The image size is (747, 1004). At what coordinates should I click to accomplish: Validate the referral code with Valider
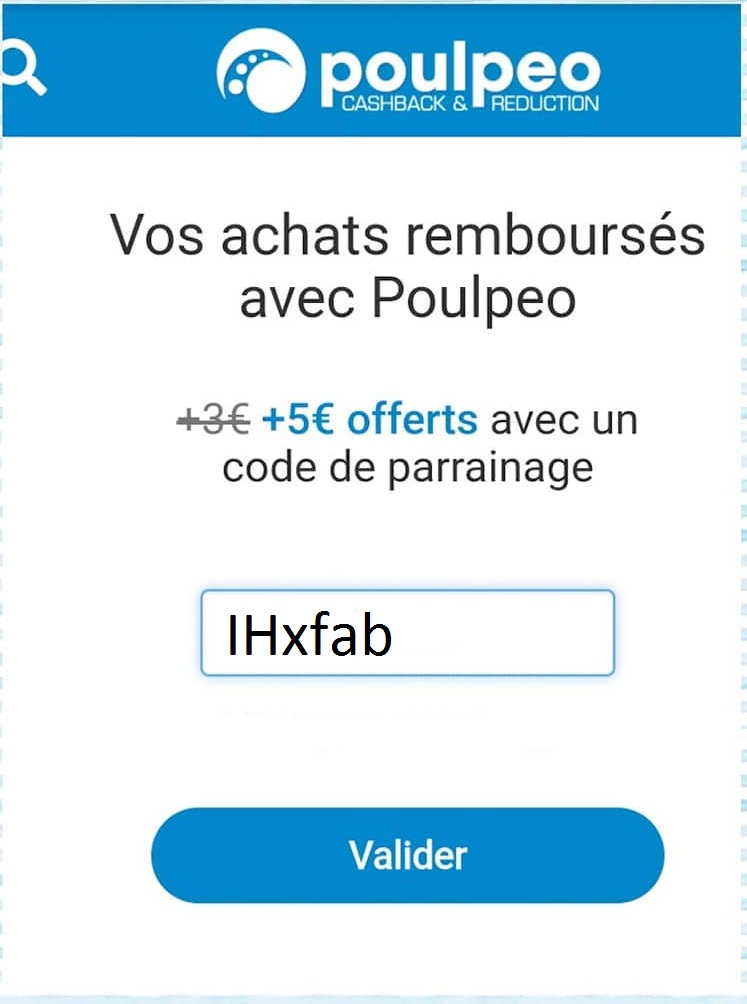click(407, 855)
